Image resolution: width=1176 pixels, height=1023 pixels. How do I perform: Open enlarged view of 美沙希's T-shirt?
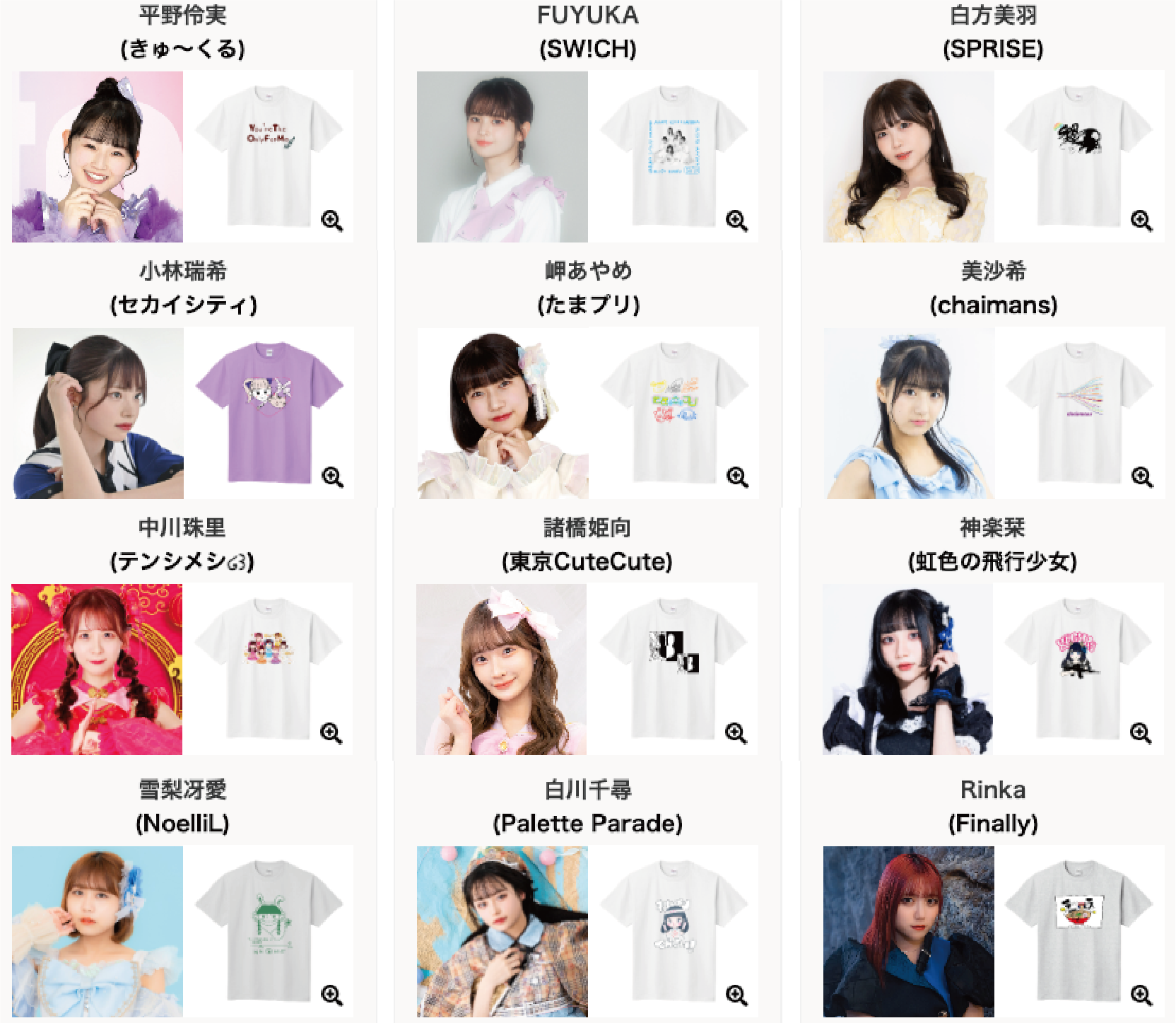(1142, 477)
